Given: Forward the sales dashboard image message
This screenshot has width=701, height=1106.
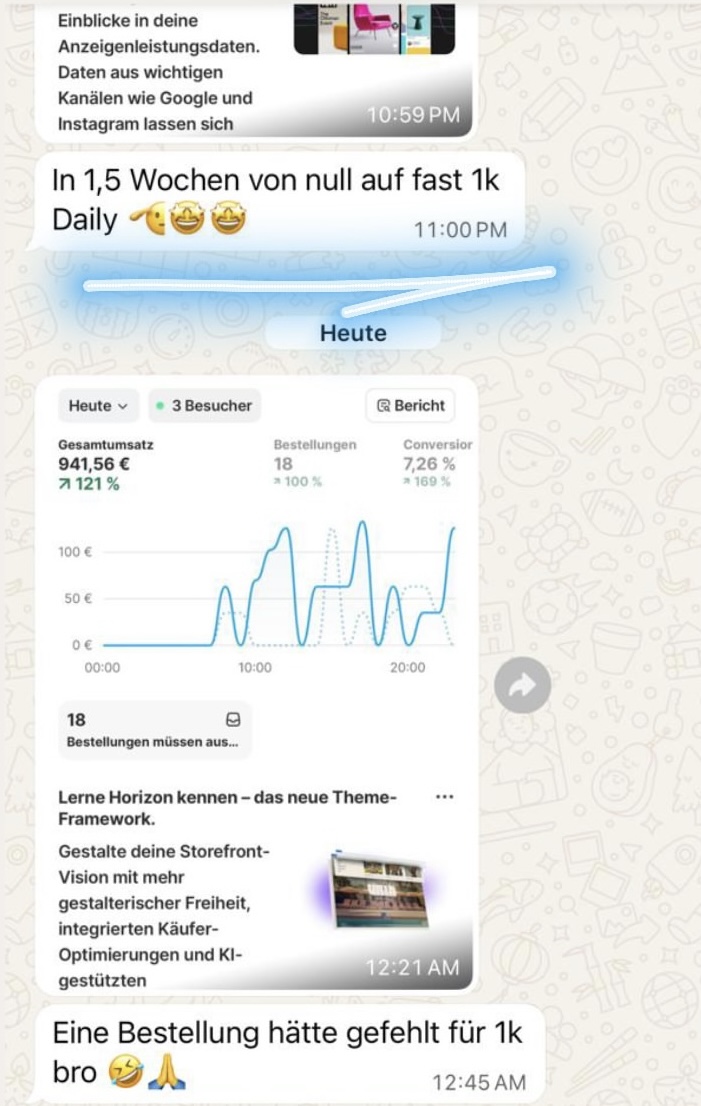Looking at the screenshot, I should point(522,685).
